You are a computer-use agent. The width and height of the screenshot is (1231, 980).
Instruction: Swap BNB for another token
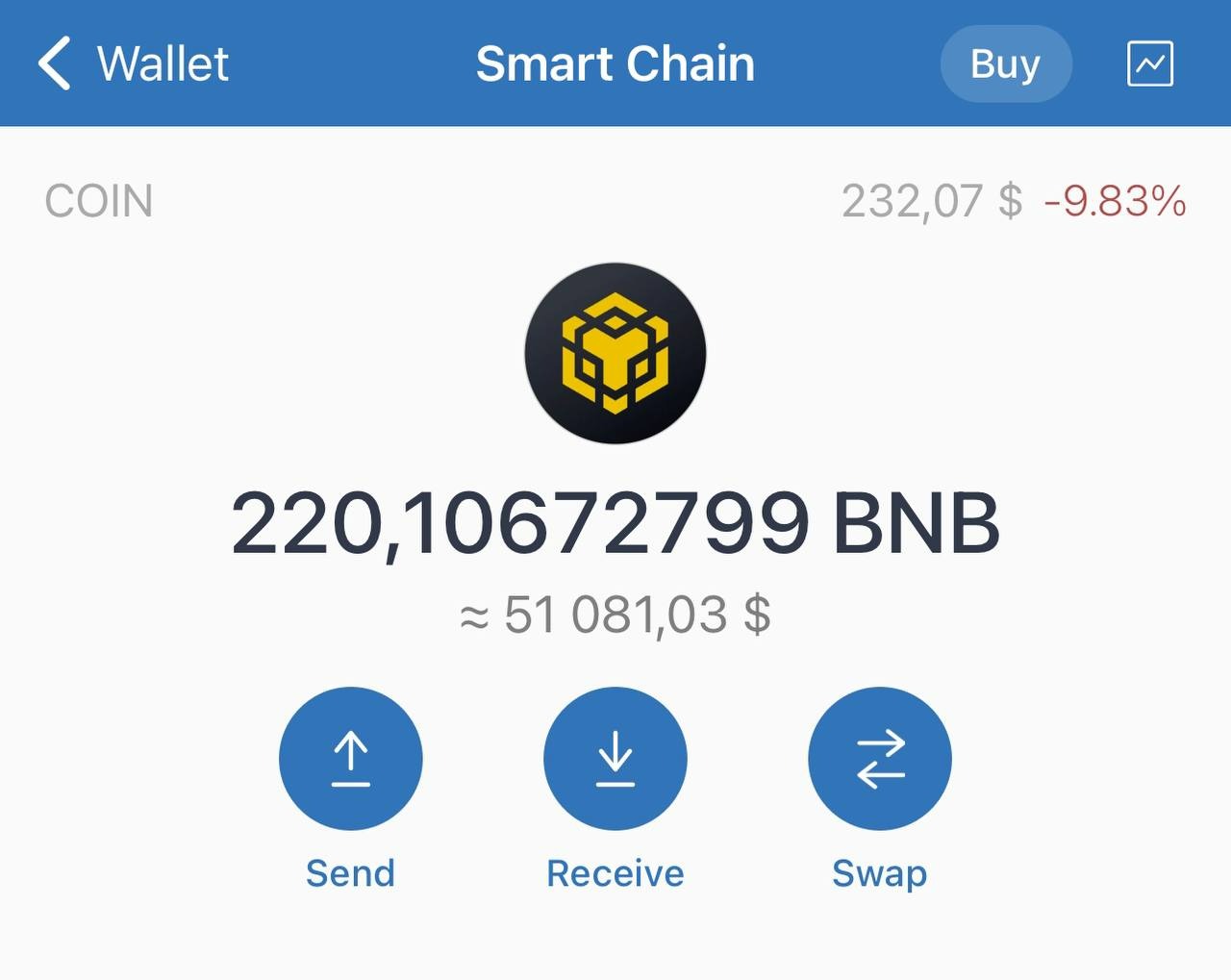coord(879,758)
